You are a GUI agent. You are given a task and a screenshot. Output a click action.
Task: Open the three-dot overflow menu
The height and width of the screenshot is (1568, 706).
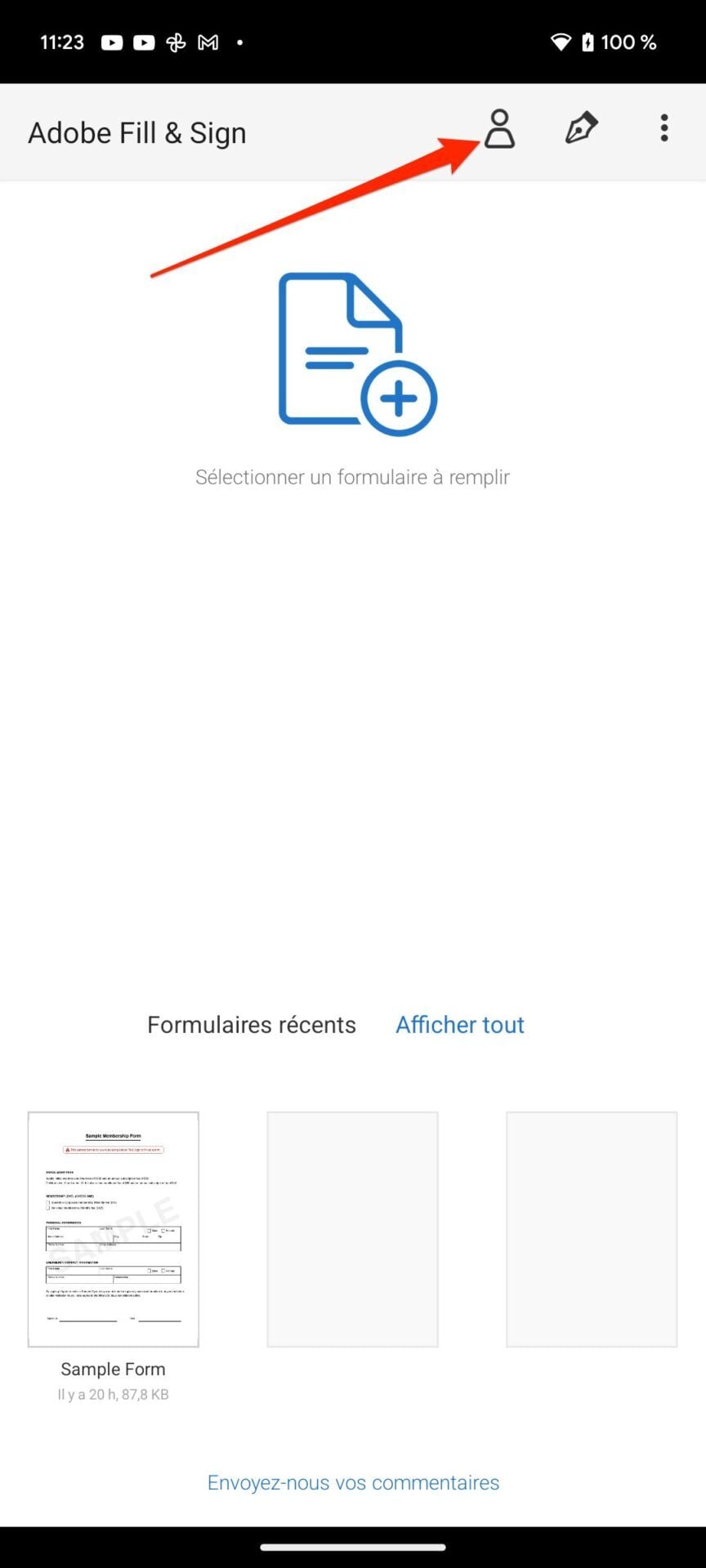(x=664, y=128)
